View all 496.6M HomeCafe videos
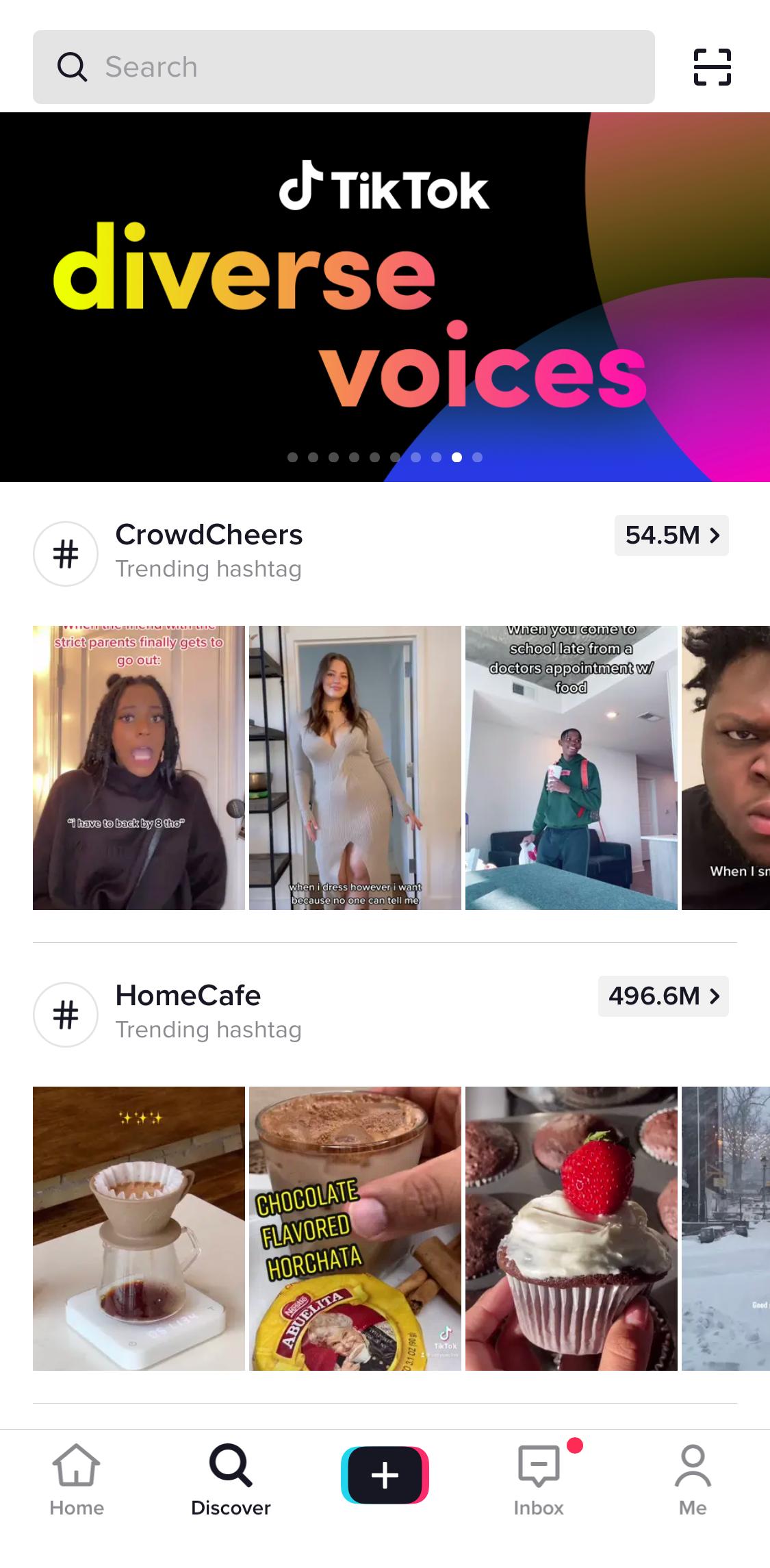 click(663, 996)
